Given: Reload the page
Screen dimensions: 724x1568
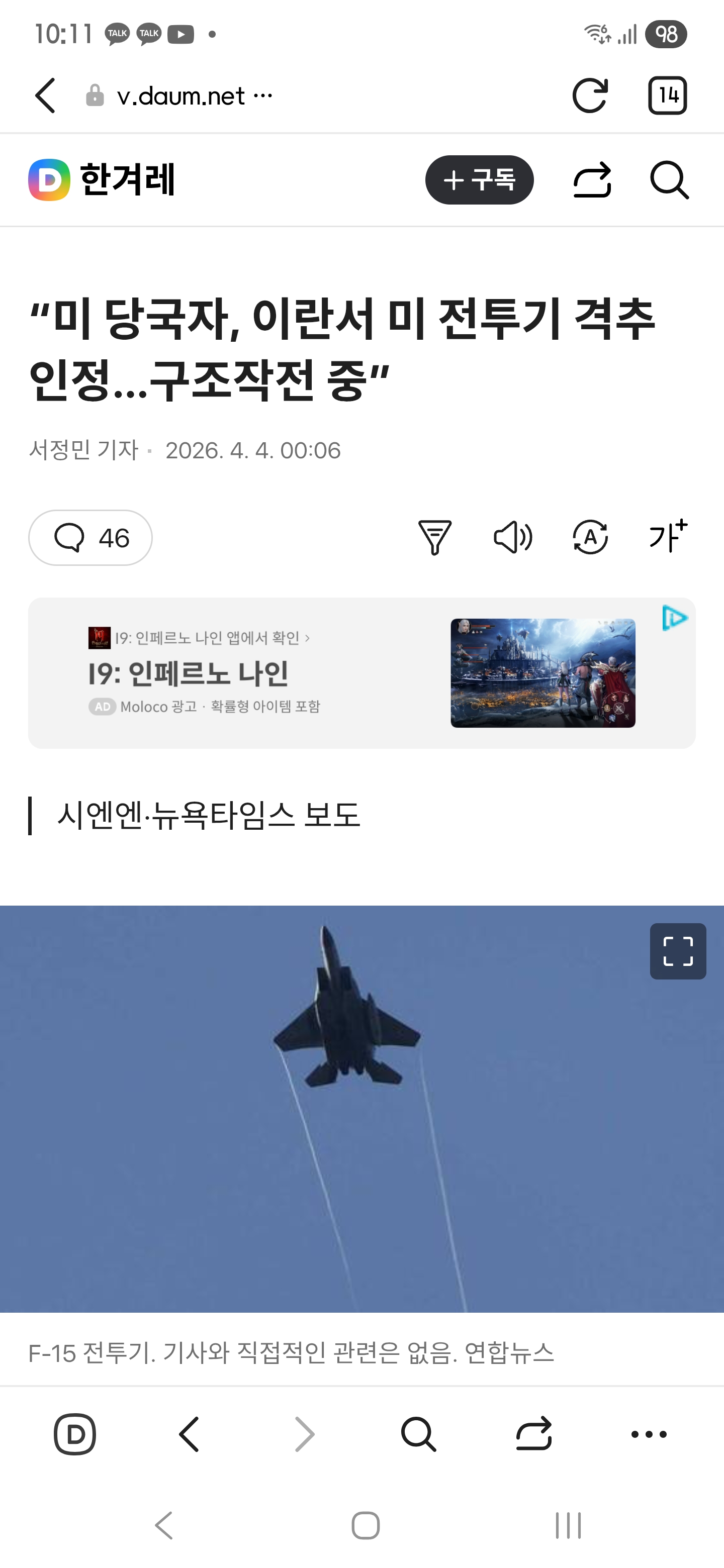Looking at the screenshot, I should coord(589,95).
